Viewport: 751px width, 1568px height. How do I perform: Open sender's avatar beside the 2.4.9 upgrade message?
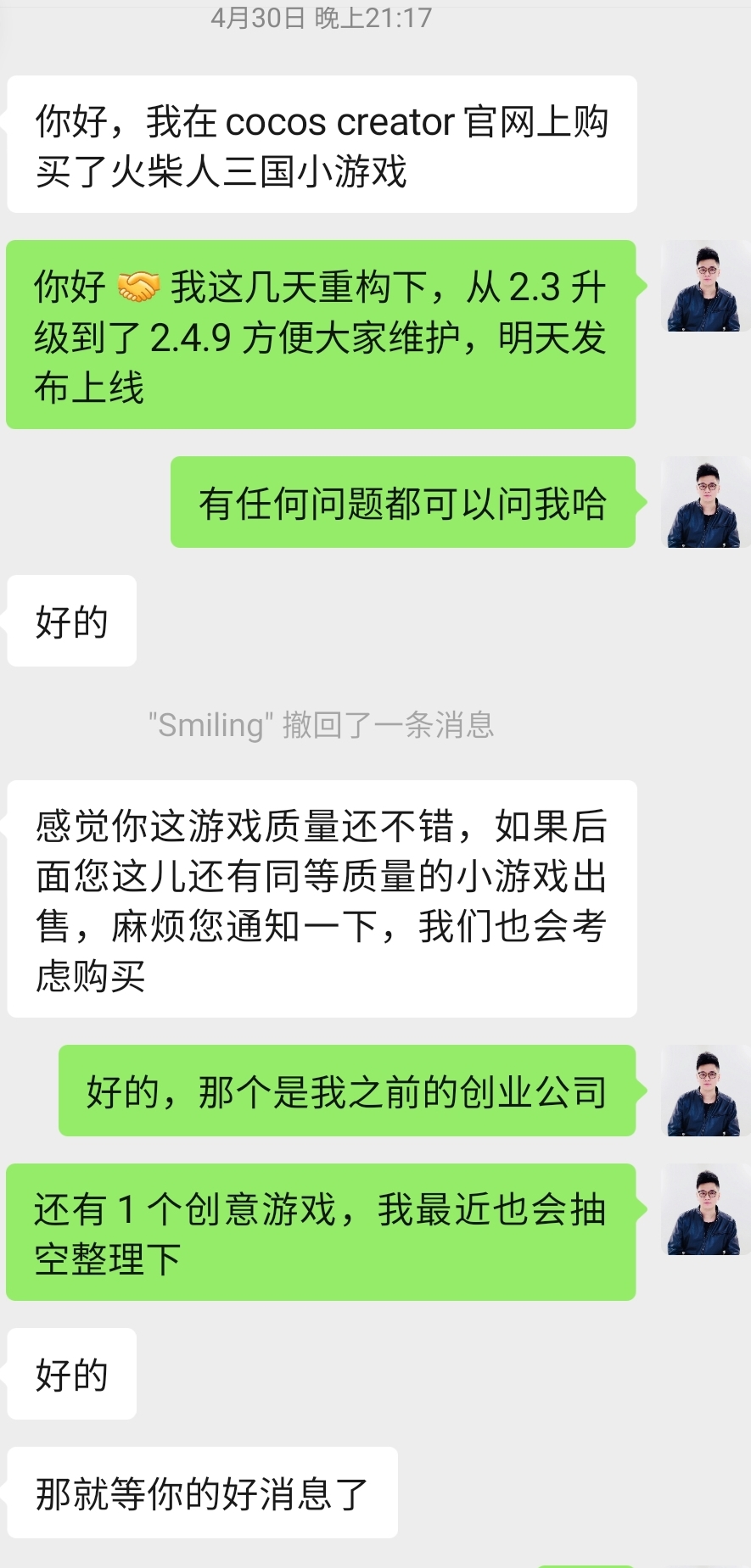[704, 286]
